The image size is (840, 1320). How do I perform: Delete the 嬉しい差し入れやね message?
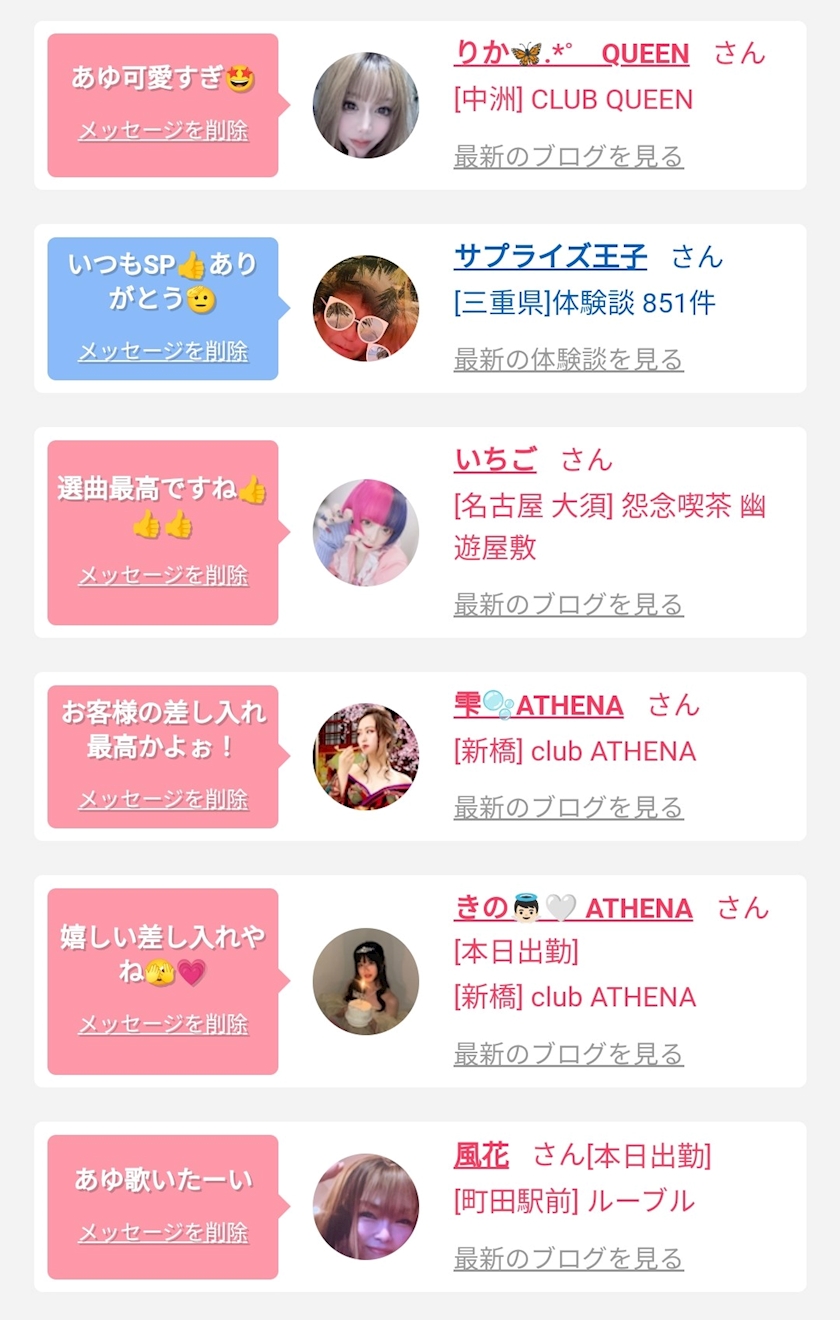point(163,1025)
